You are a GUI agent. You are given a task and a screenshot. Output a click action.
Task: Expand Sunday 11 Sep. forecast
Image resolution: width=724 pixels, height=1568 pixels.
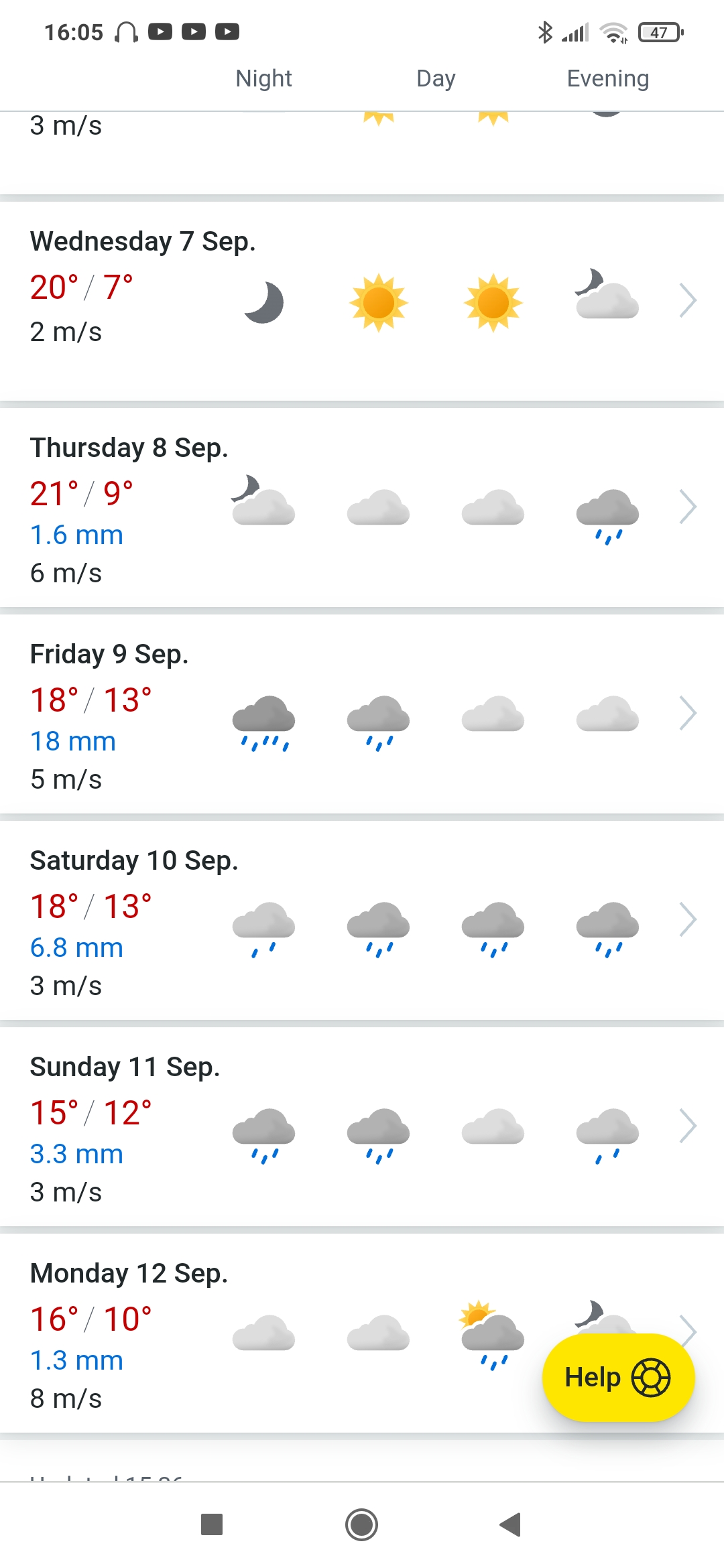click(688, 1126)
